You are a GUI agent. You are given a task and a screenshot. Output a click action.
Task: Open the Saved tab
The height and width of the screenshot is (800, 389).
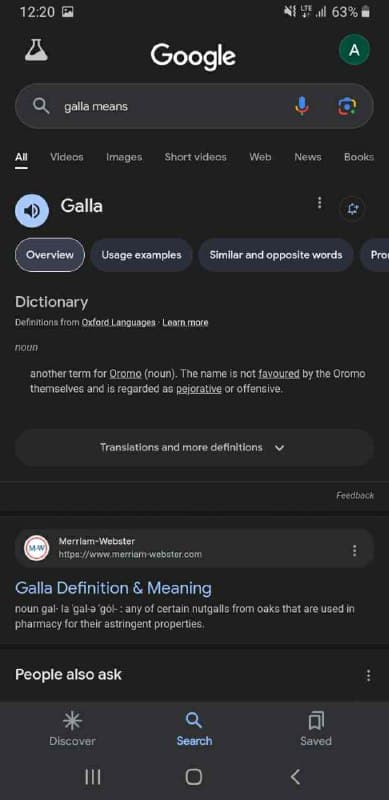tap(316, 729)
